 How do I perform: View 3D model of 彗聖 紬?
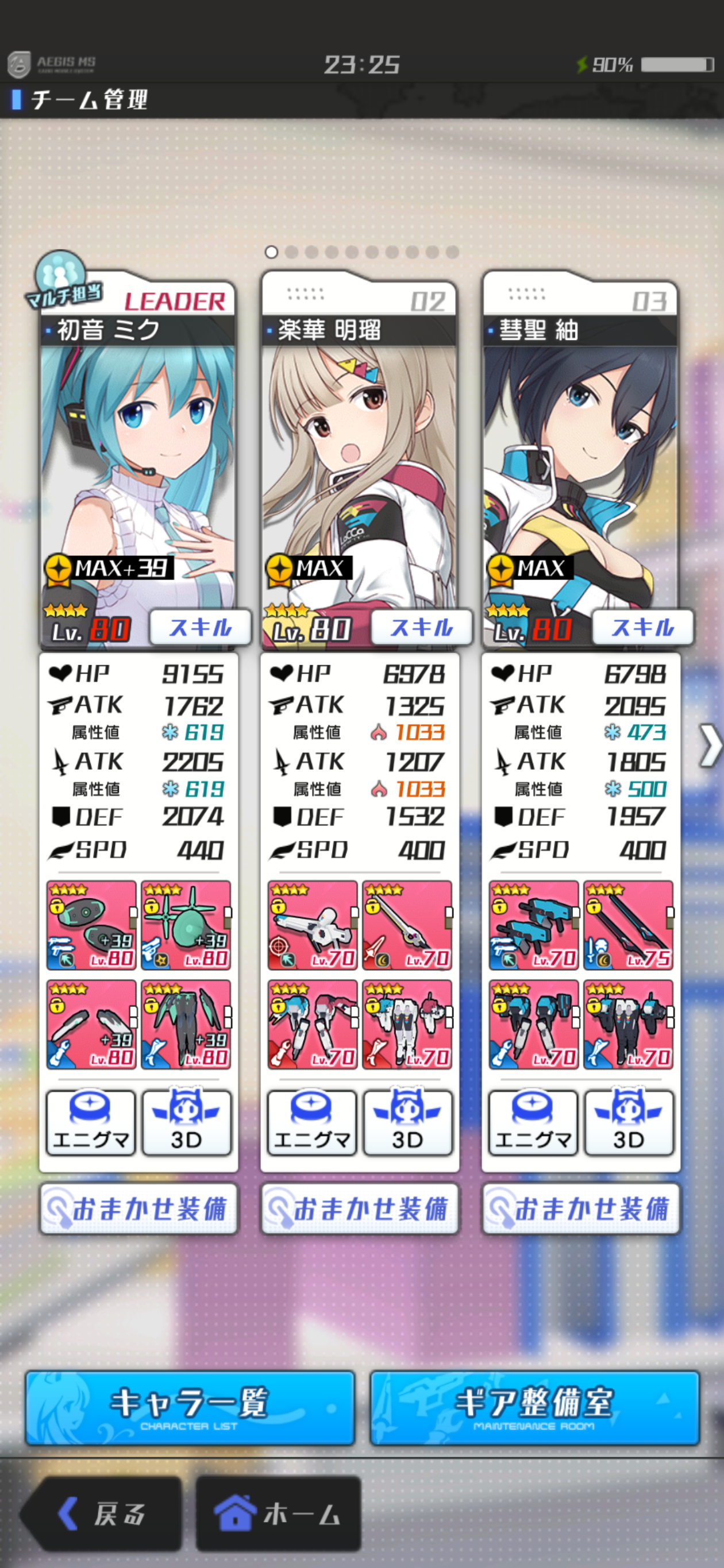coord(629,1122)
